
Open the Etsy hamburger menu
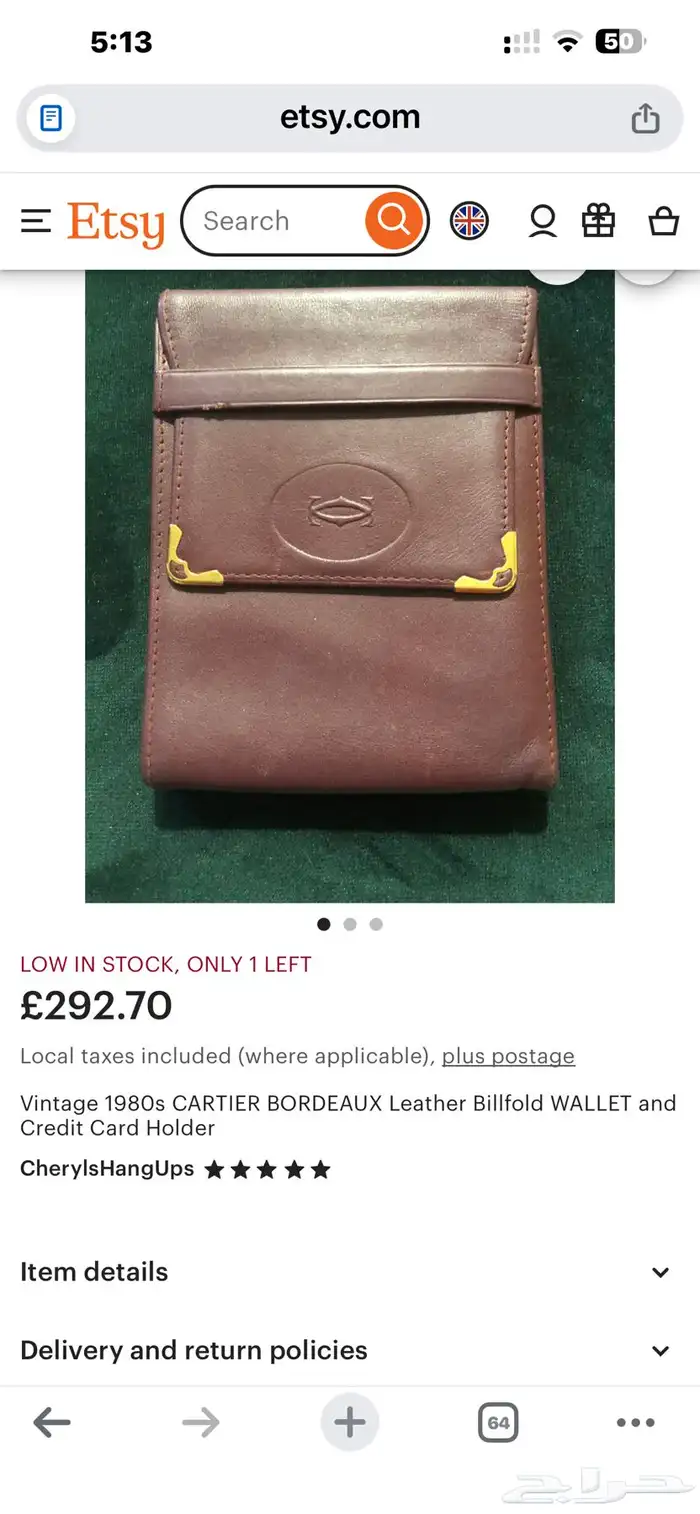(36, 221)
